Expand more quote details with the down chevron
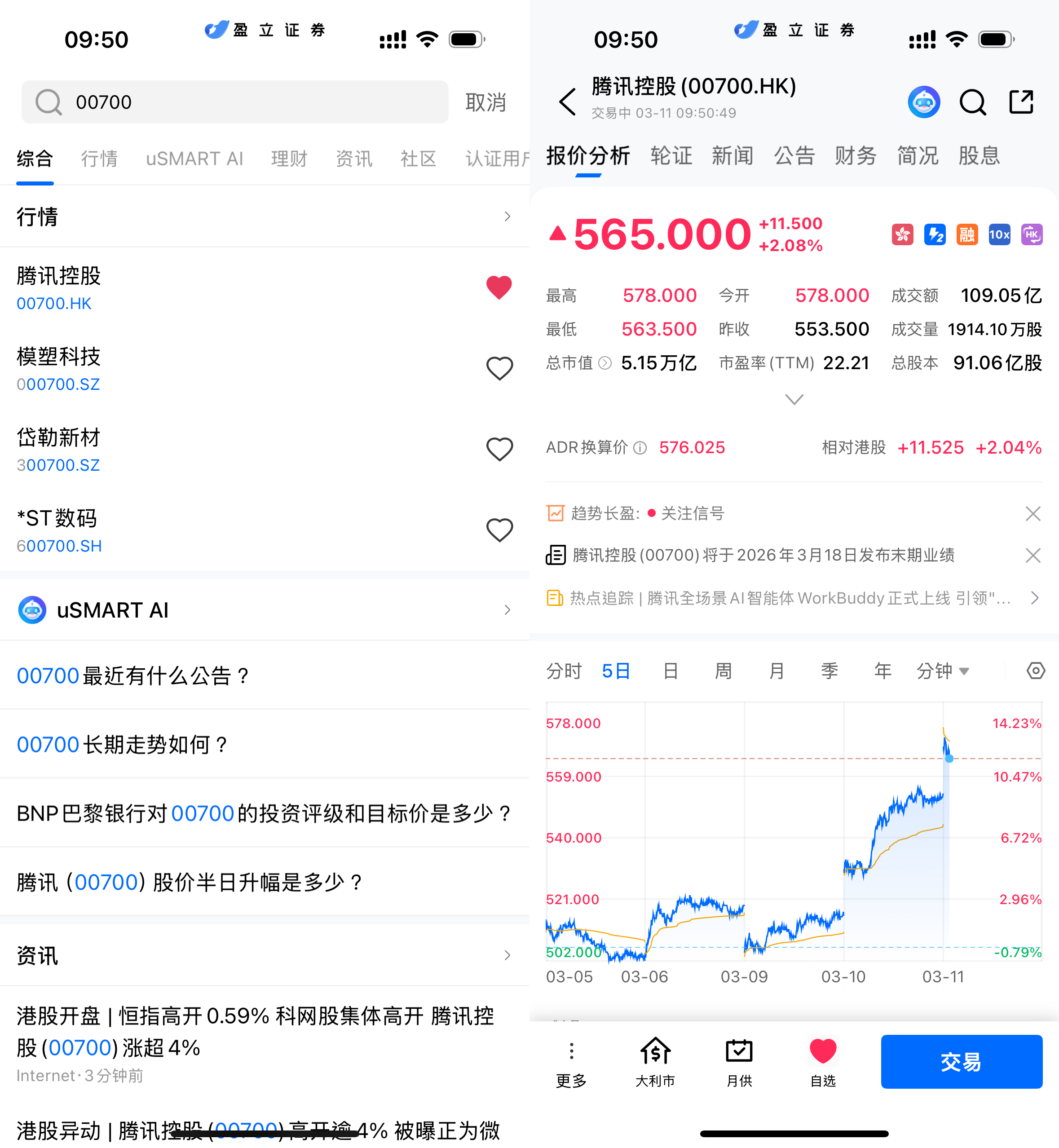This screenshot has height=1148, width=1059. pyautogui.click(x=794, y=399)
